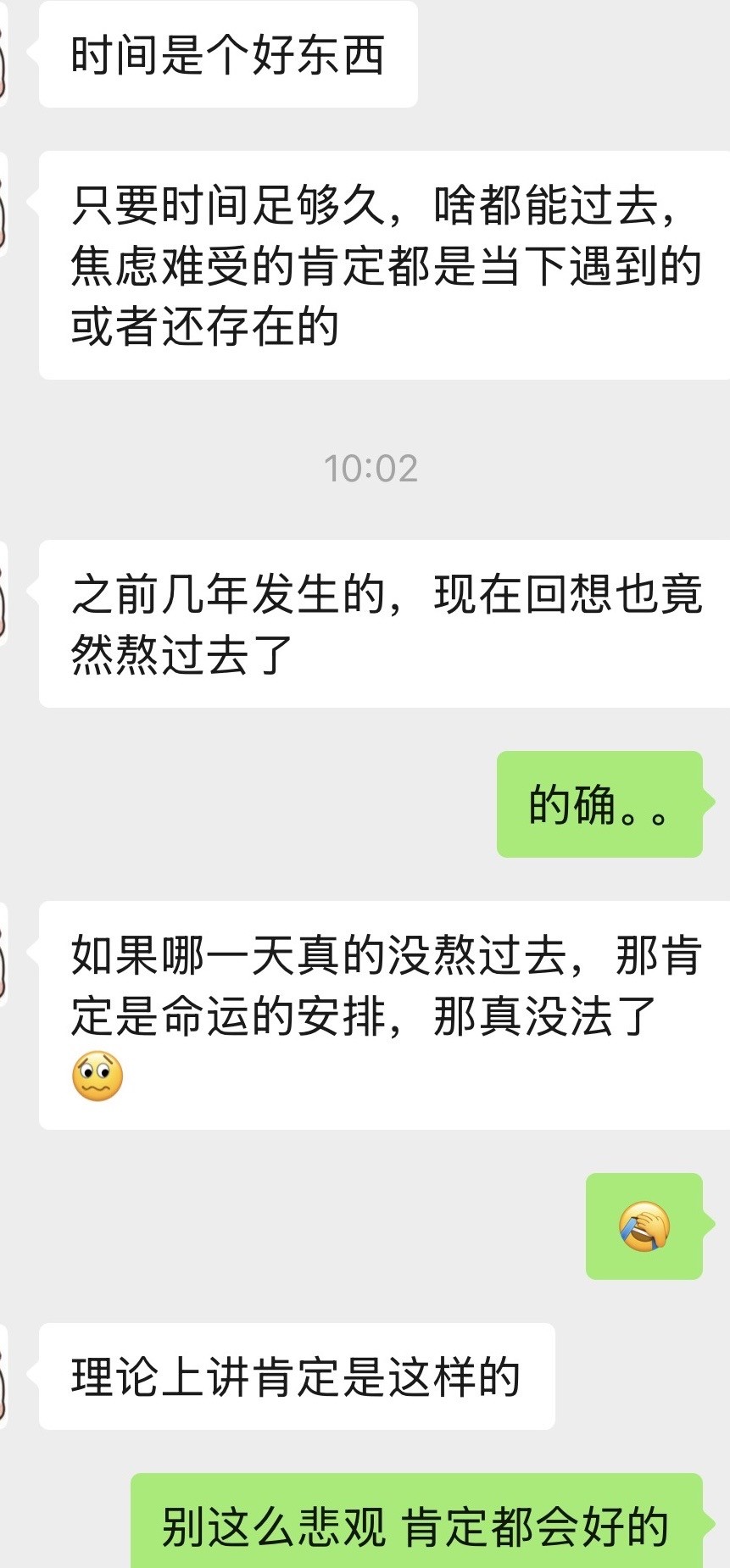This screenshot has width=730, height=1568.
Task: Open sender's avatar beside "时间是个好东西"
Action: point(3,56)
